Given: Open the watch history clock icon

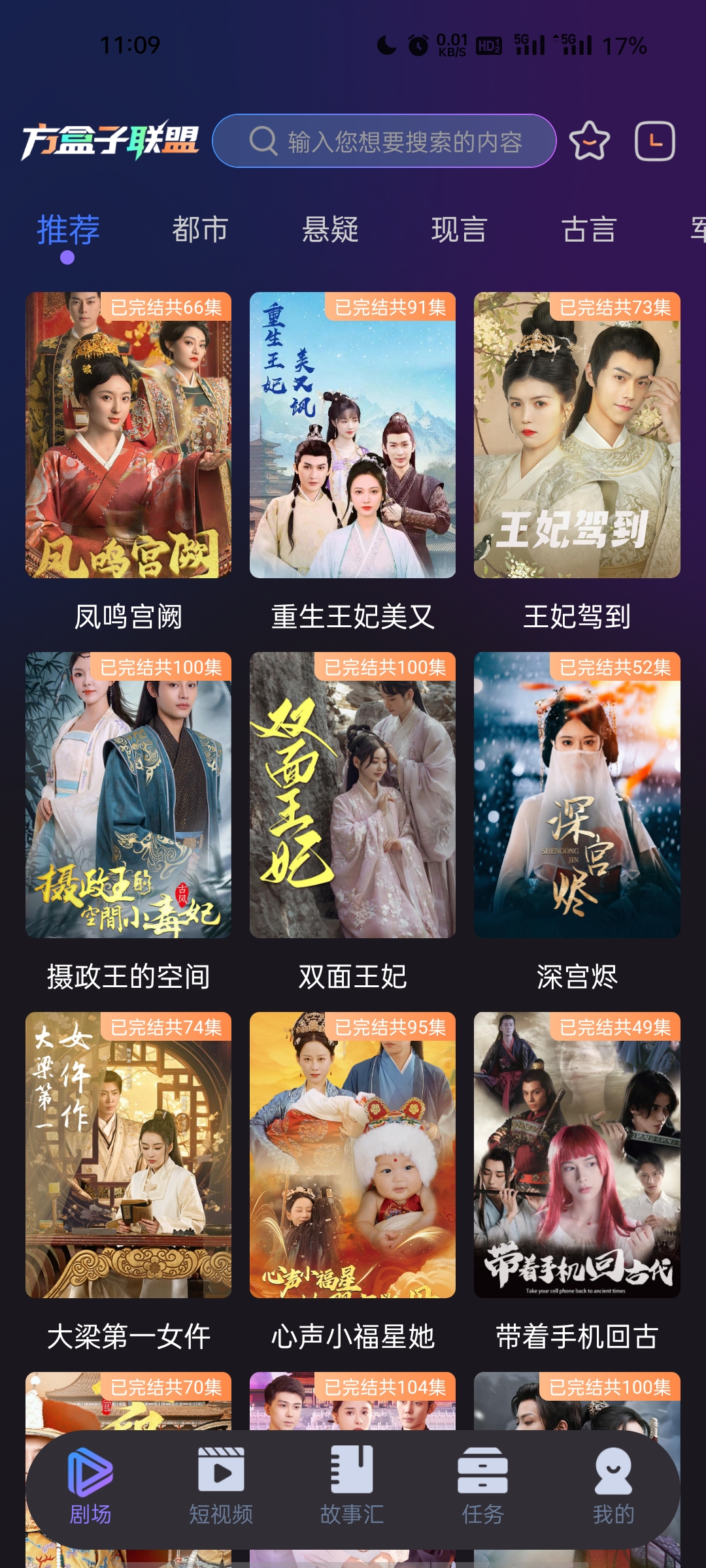Looking at the screenshot, I should 654,141.
